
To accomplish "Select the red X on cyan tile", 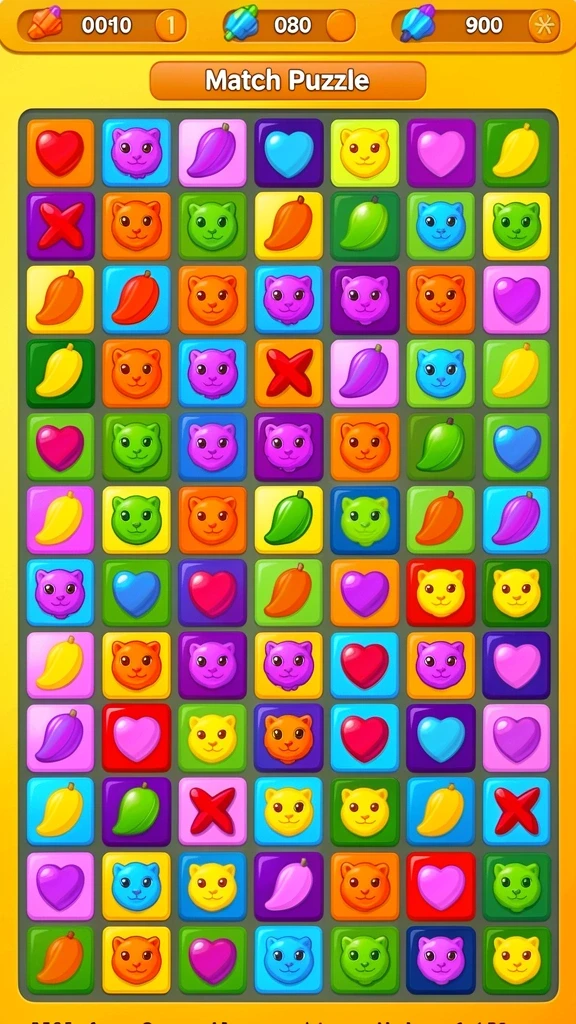I will (x=517, y=811).
